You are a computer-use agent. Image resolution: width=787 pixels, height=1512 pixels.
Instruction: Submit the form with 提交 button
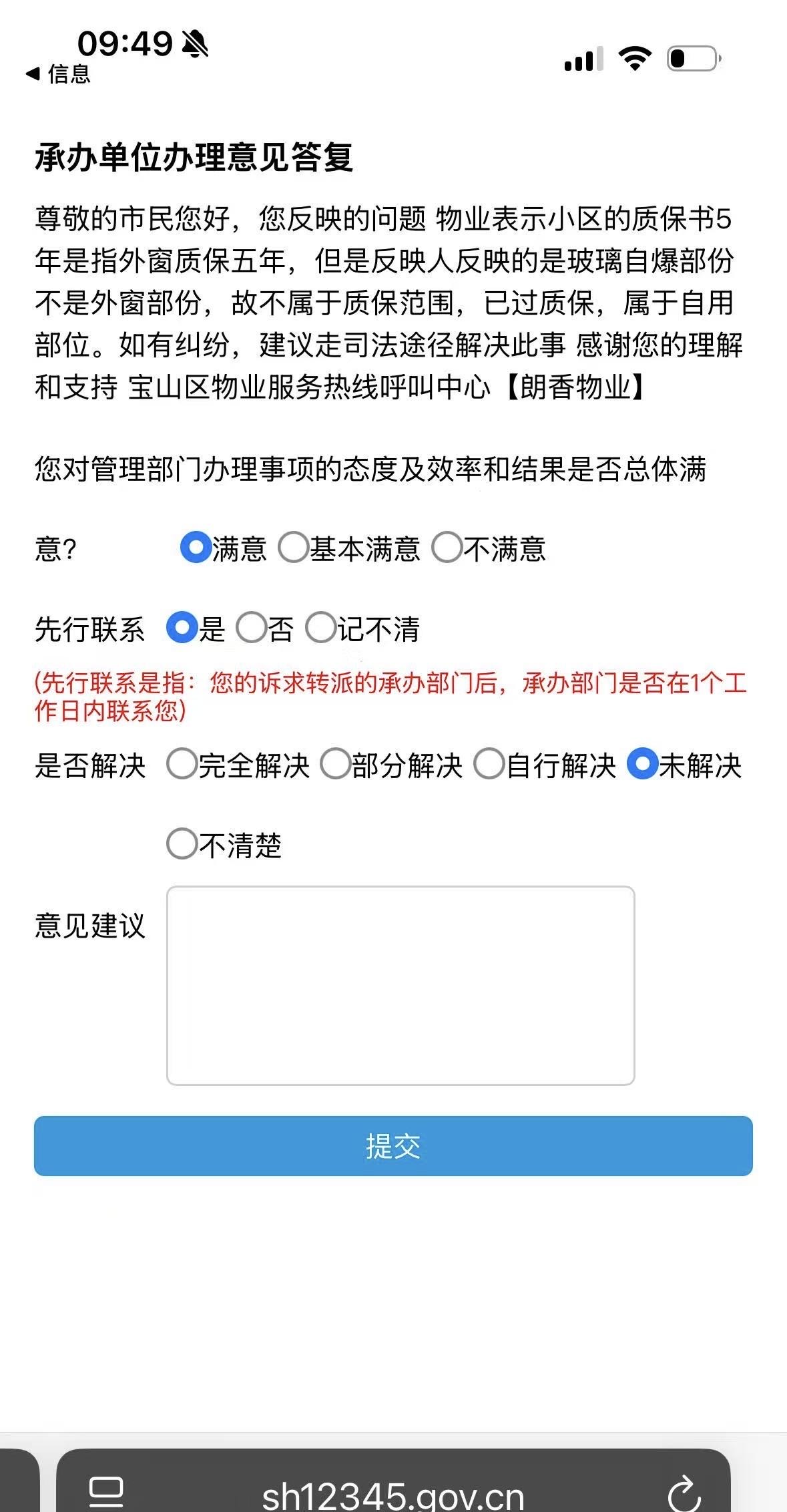click(x=393, y=1146)
